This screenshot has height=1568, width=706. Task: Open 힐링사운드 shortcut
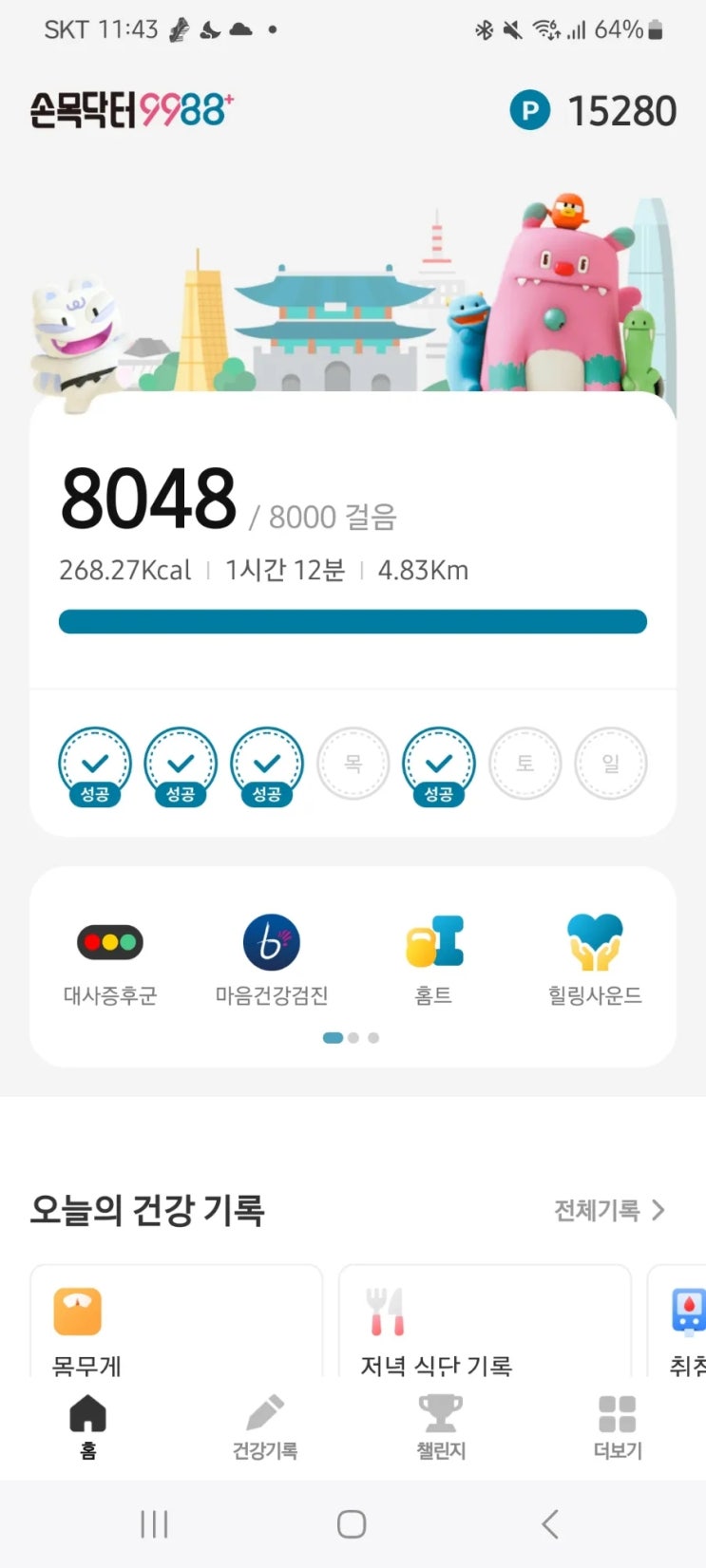[595, 959]
